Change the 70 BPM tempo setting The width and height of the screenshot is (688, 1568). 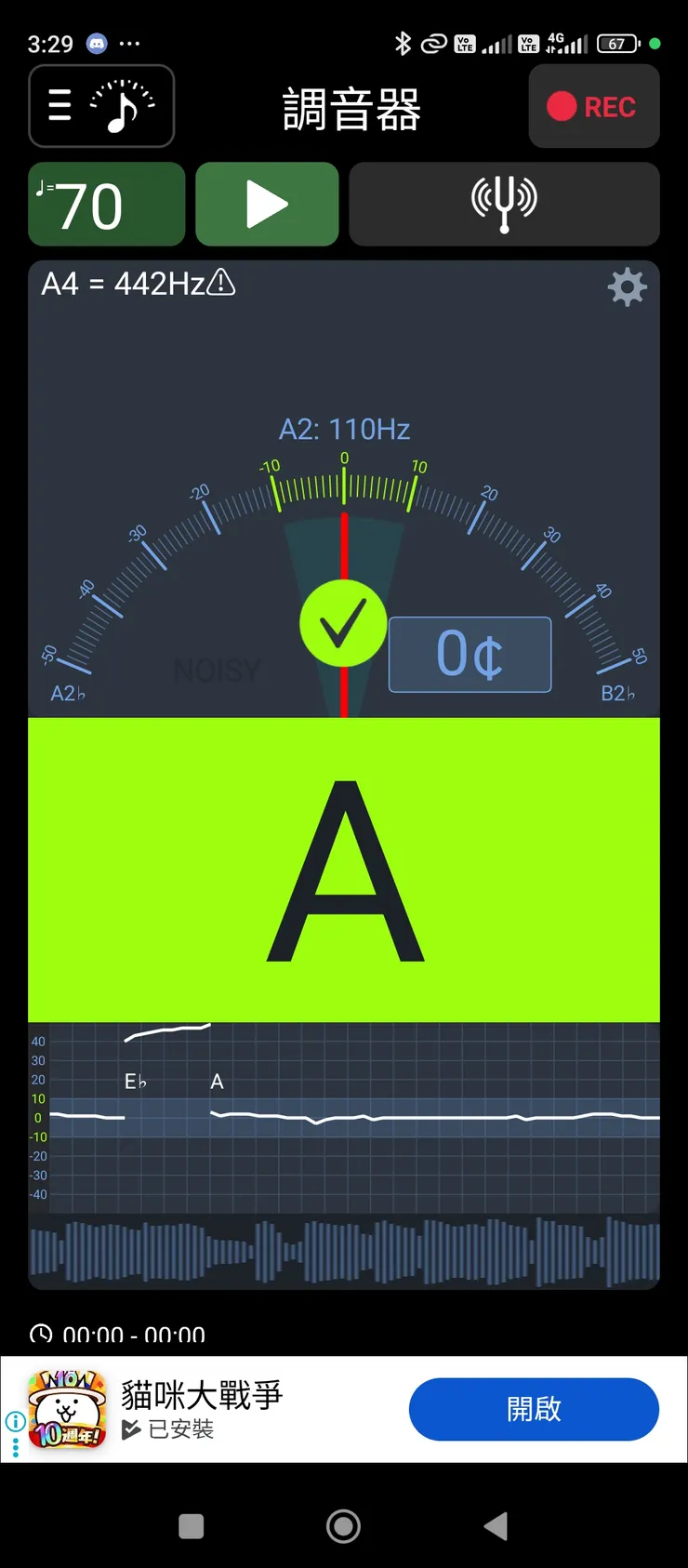[x=106, y=205]
